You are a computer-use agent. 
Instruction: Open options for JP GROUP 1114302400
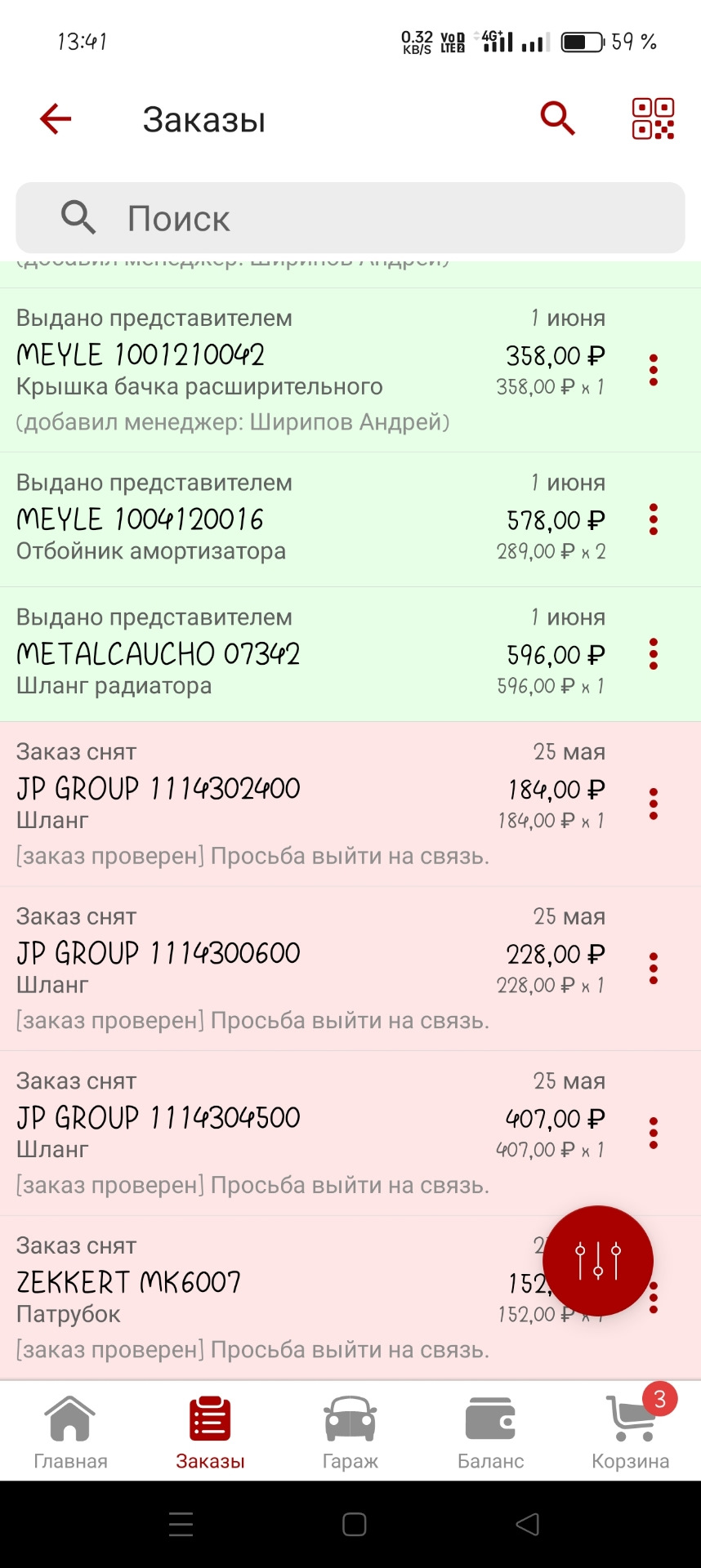tap(653, 804)
